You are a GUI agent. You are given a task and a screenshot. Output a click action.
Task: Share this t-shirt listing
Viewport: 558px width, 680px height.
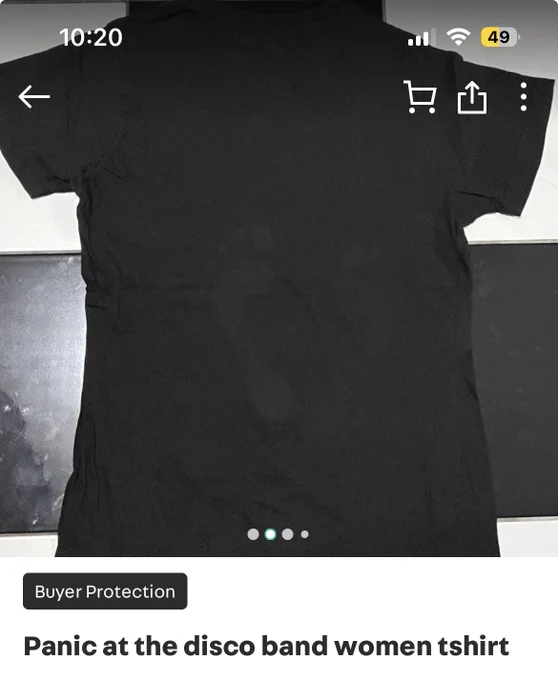click(x=472, y=97)
